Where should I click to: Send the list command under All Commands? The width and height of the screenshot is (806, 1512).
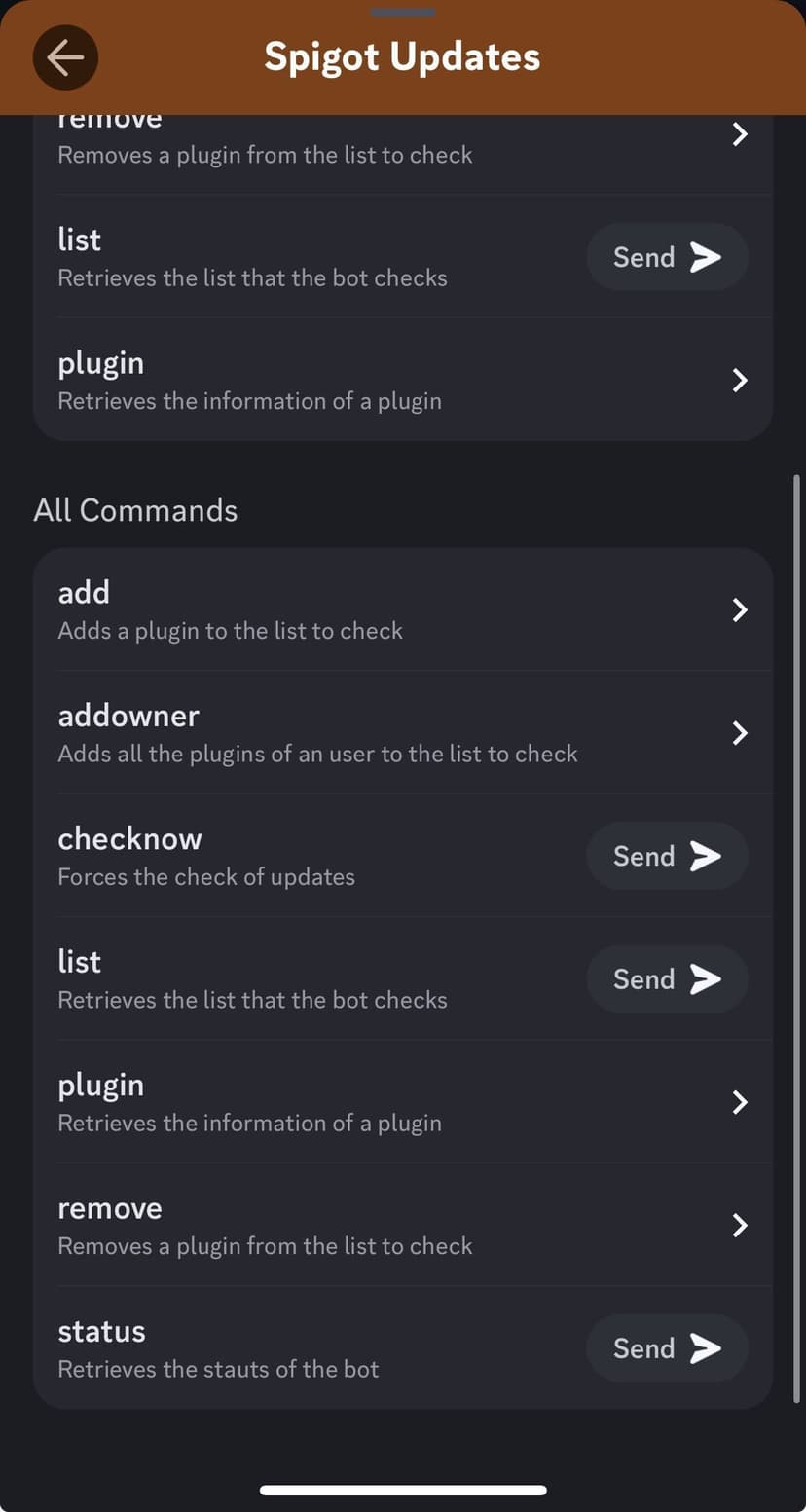pos(667,979)
